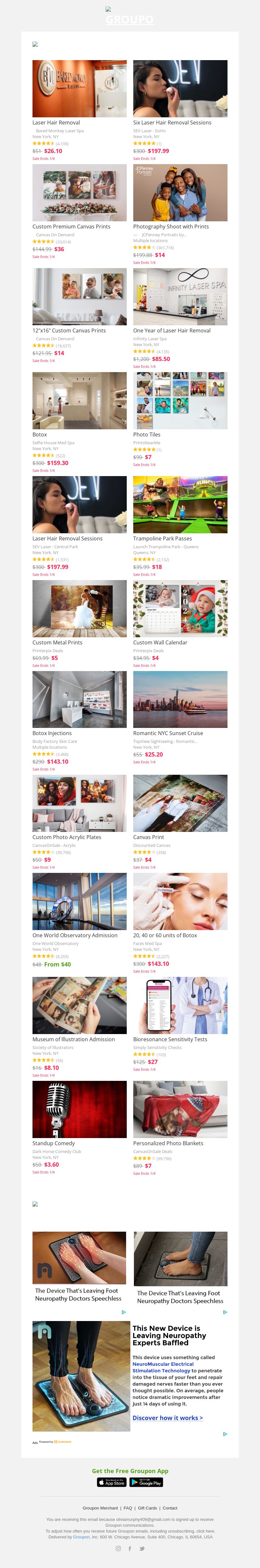Select JCPenney Photography Shoot with Prints
Viewport: 260px width, 1568px height.
(171, 227)
